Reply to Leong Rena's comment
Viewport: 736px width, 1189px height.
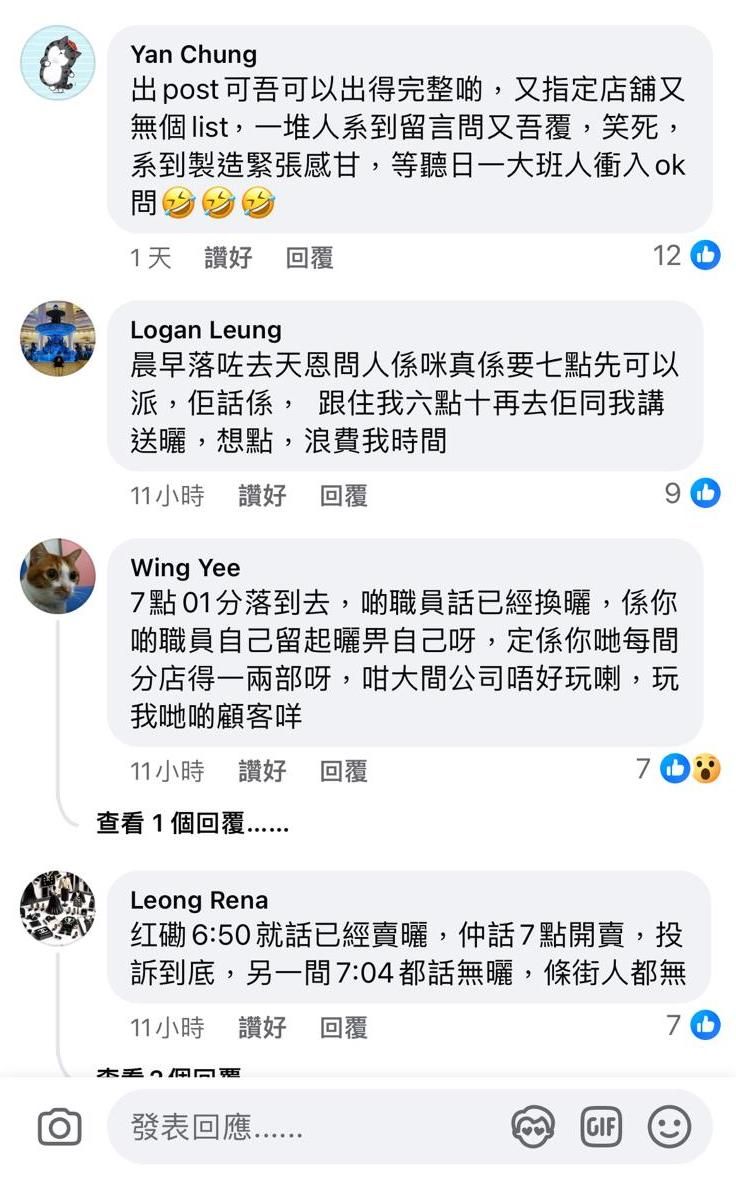coord(343,1027)
